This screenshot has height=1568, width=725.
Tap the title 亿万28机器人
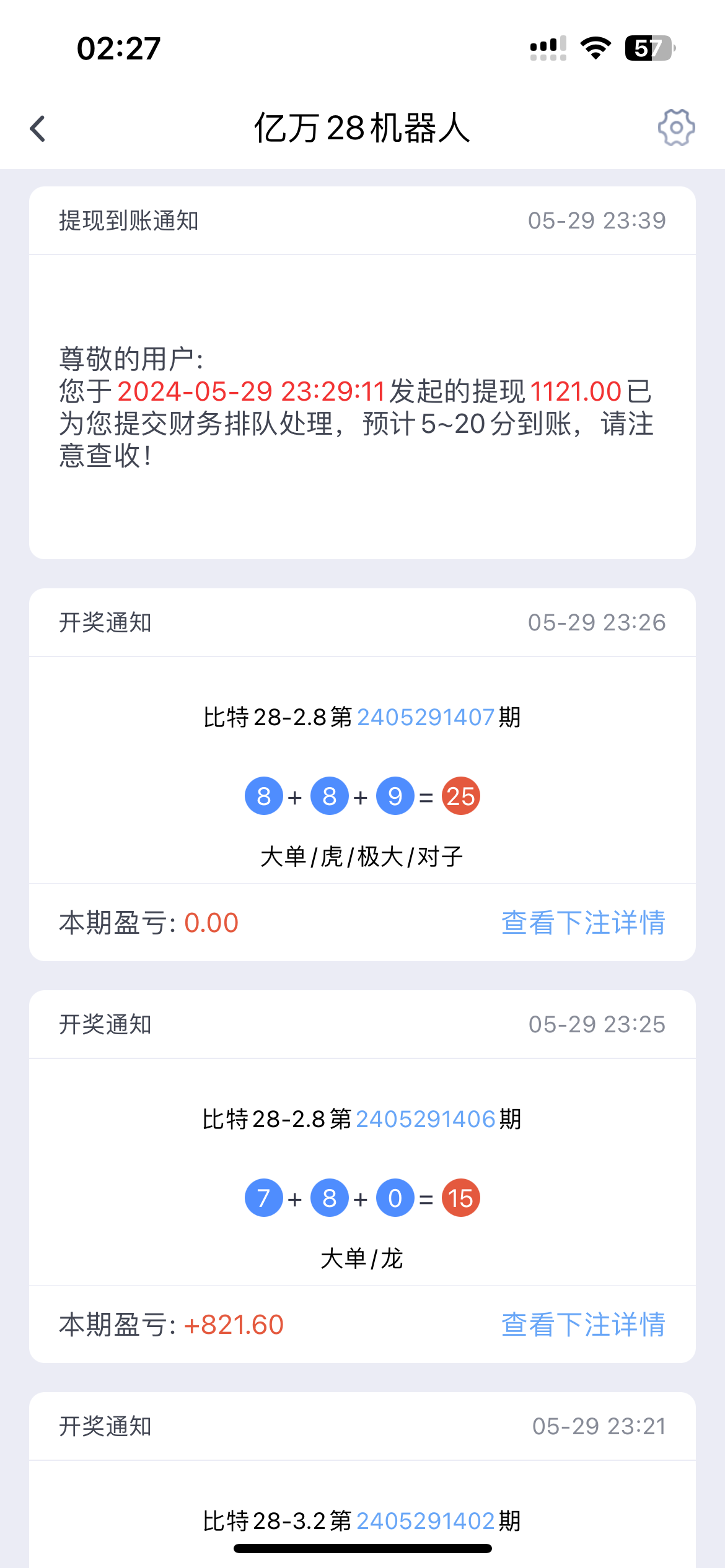(362, 128)
